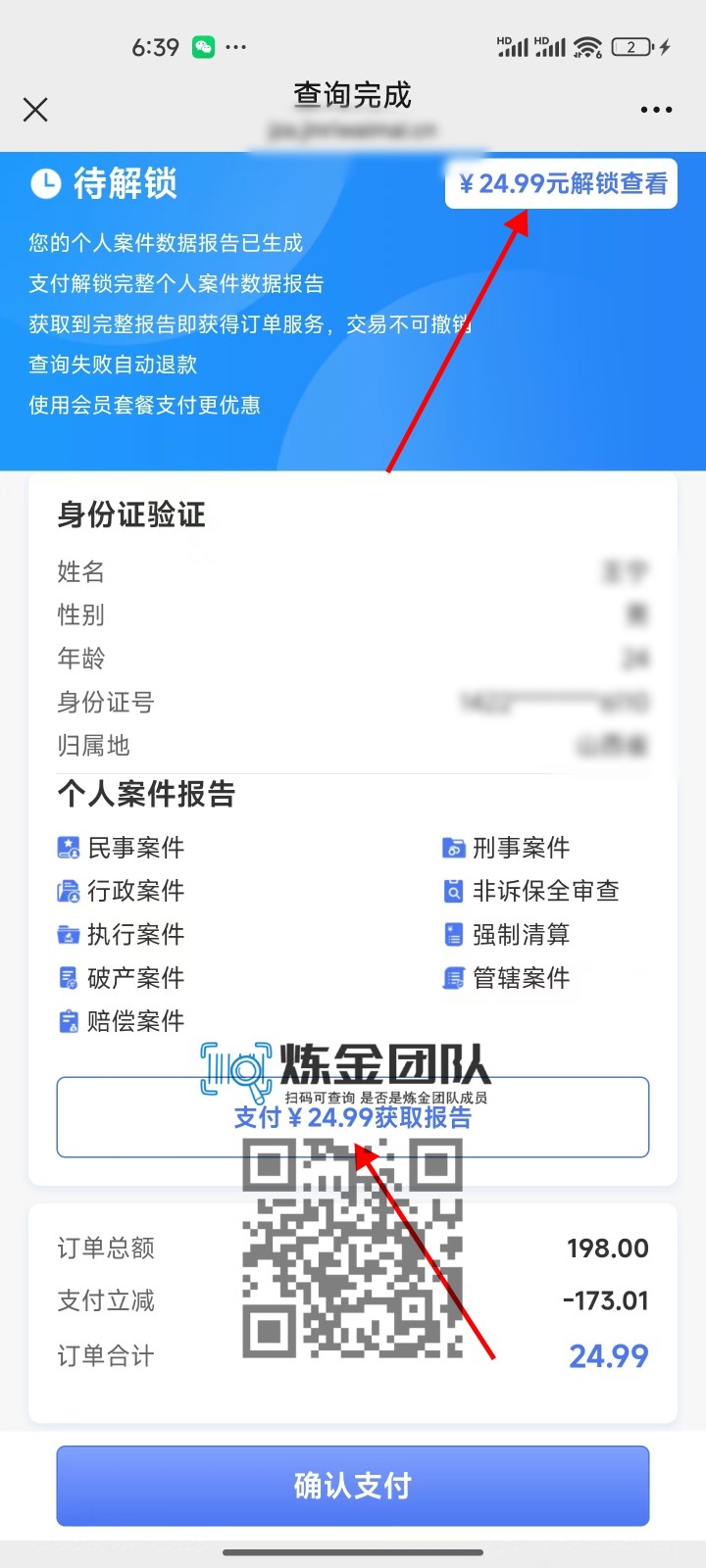
Task: Close the query result webpage
Action: [35, 110]
